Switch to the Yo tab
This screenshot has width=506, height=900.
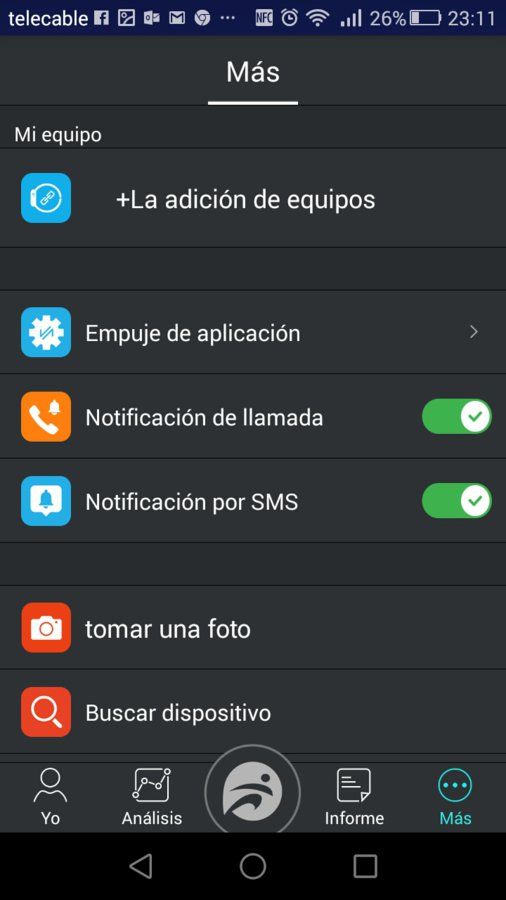[50, 797]
